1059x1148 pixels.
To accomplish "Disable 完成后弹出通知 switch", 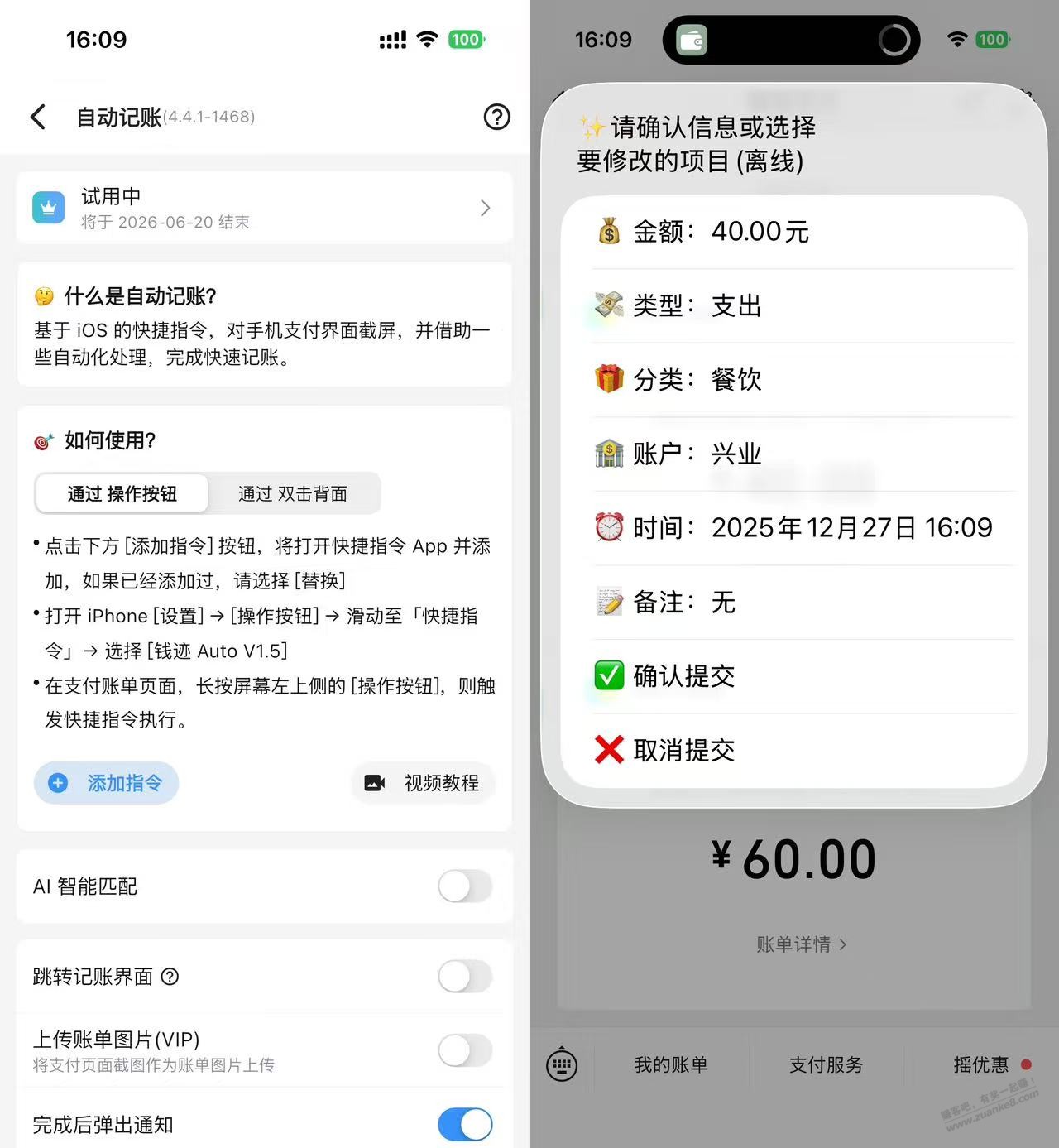I will pos(464,1125).
